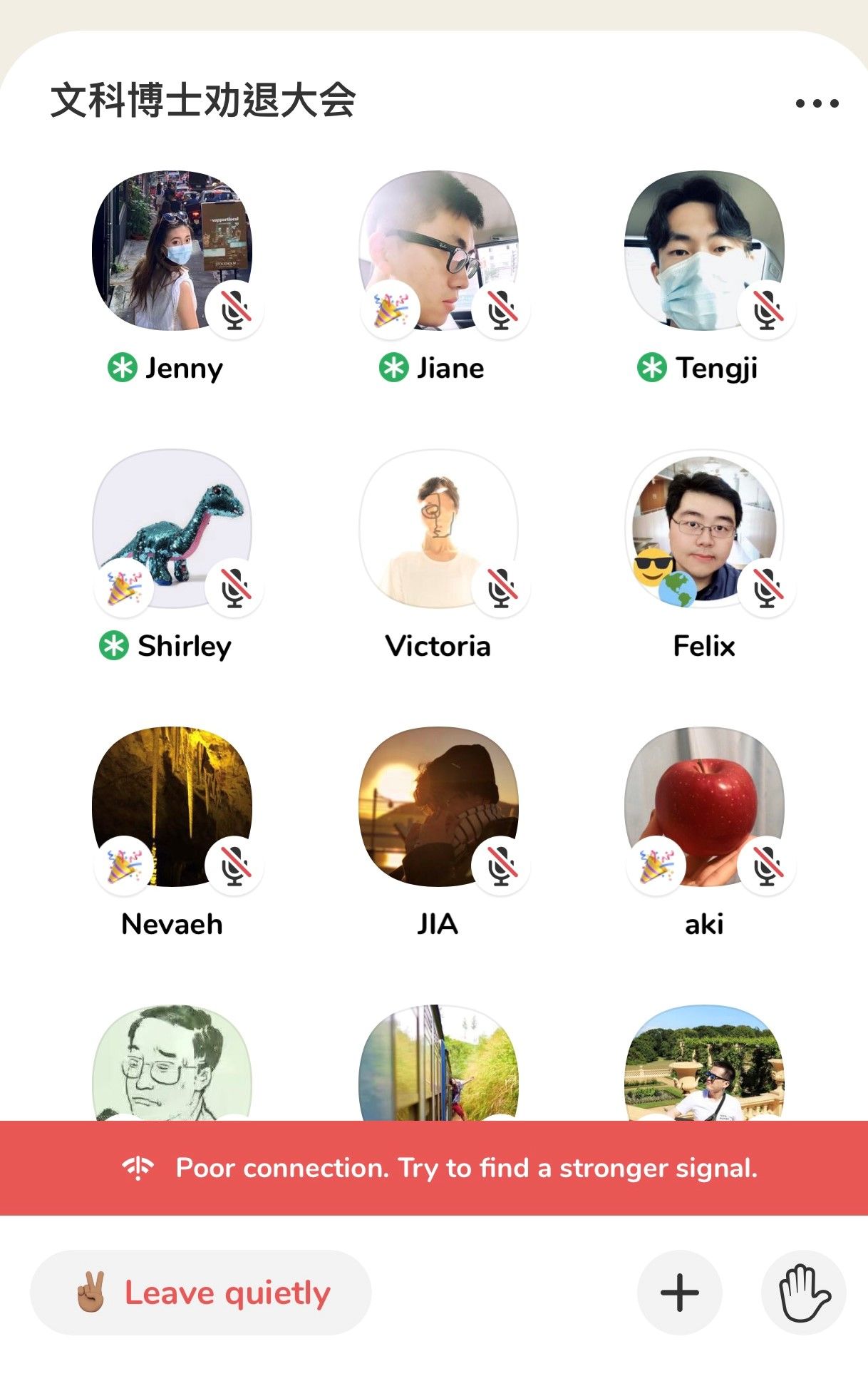The image size is (868, 1391).
Task: Leave quietly from the room
Action: click(201, 1292)
